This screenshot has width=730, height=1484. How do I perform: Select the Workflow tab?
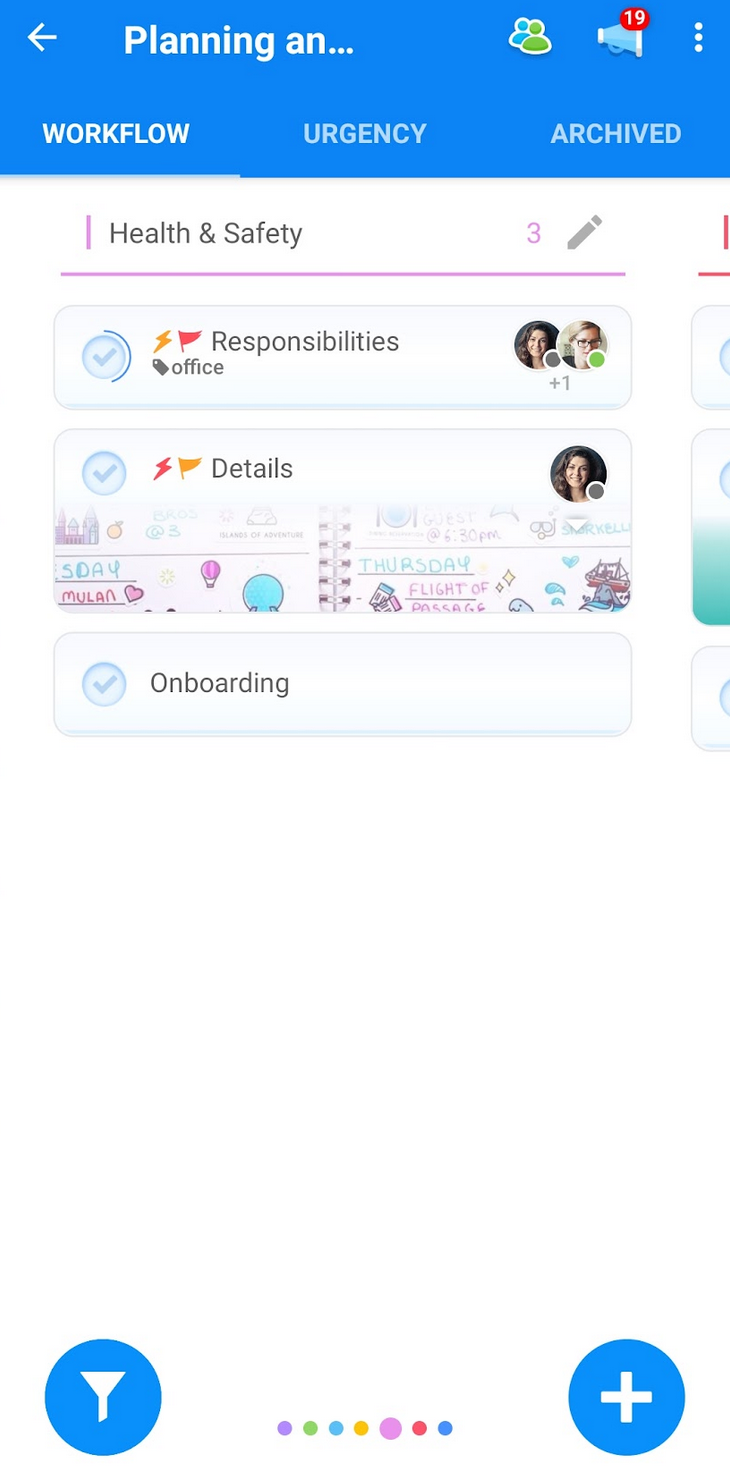[116, 134]
